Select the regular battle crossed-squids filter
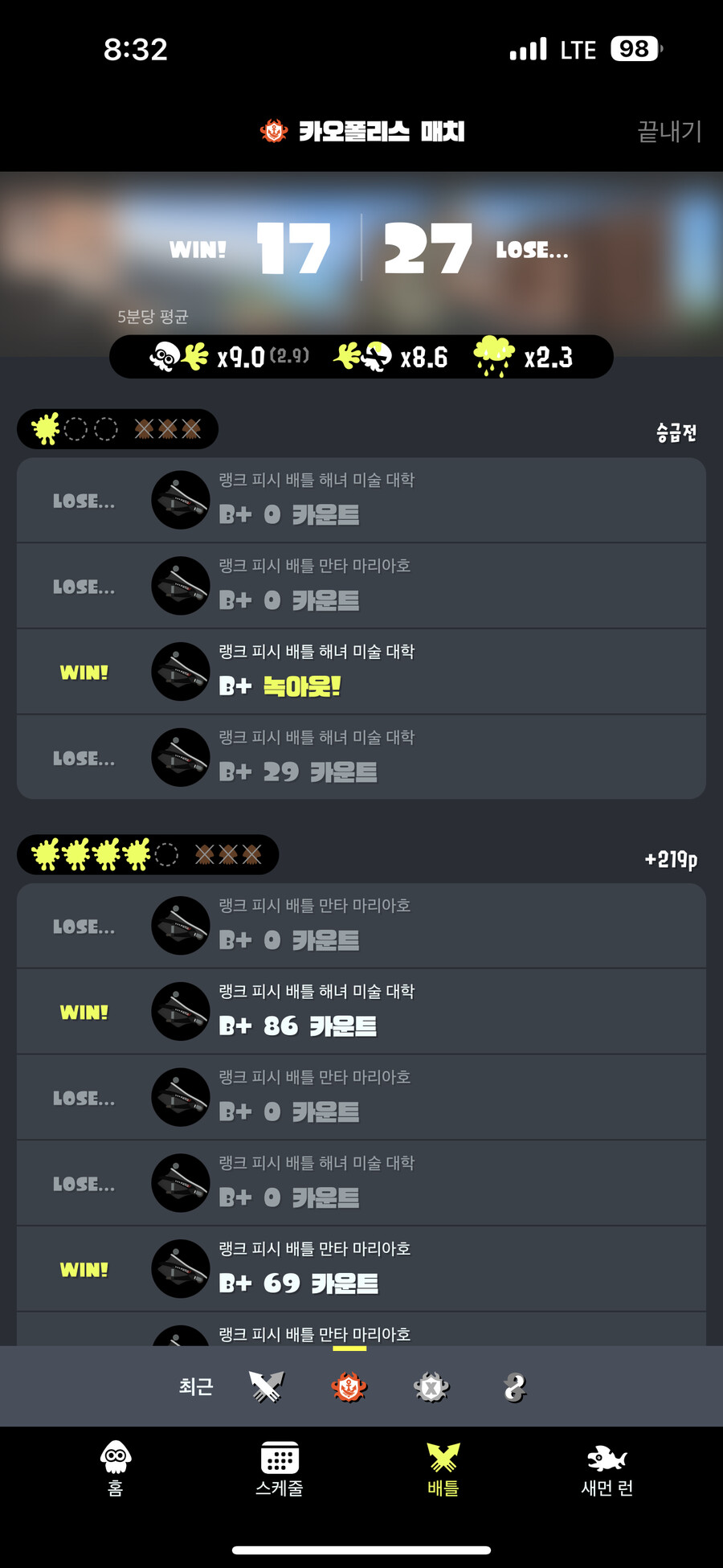The image size is (723, 1568). (x=266, y=1386)
